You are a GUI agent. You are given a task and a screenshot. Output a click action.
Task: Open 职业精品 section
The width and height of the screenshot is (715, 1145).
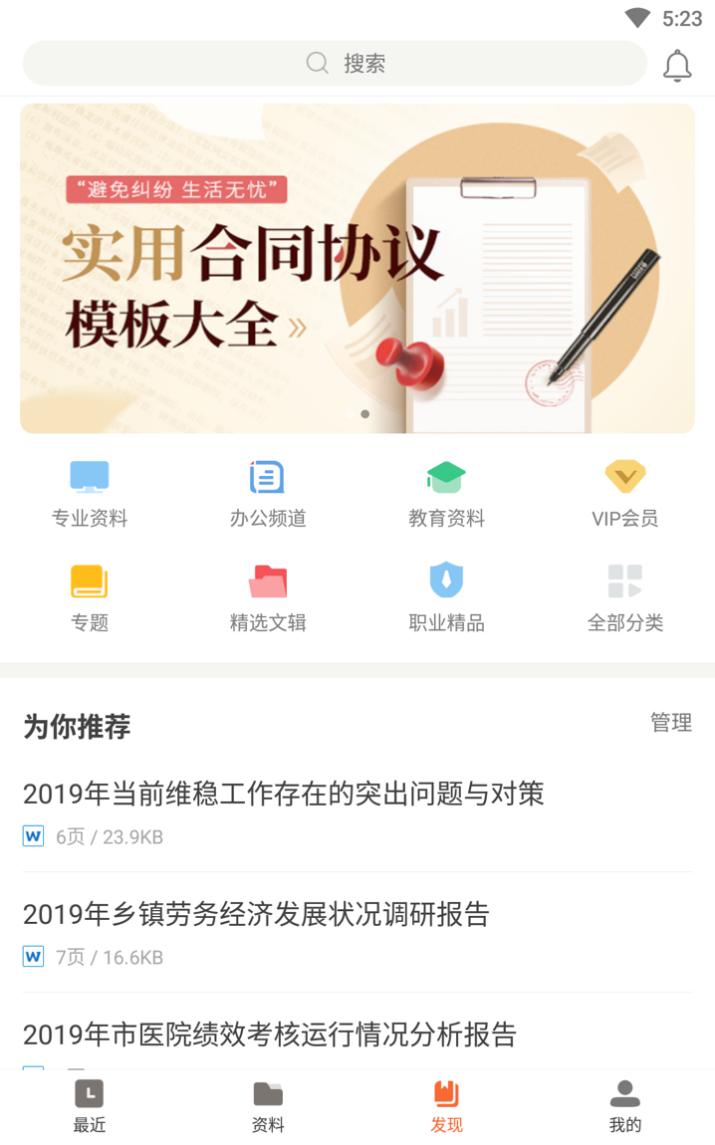(446, 598)
